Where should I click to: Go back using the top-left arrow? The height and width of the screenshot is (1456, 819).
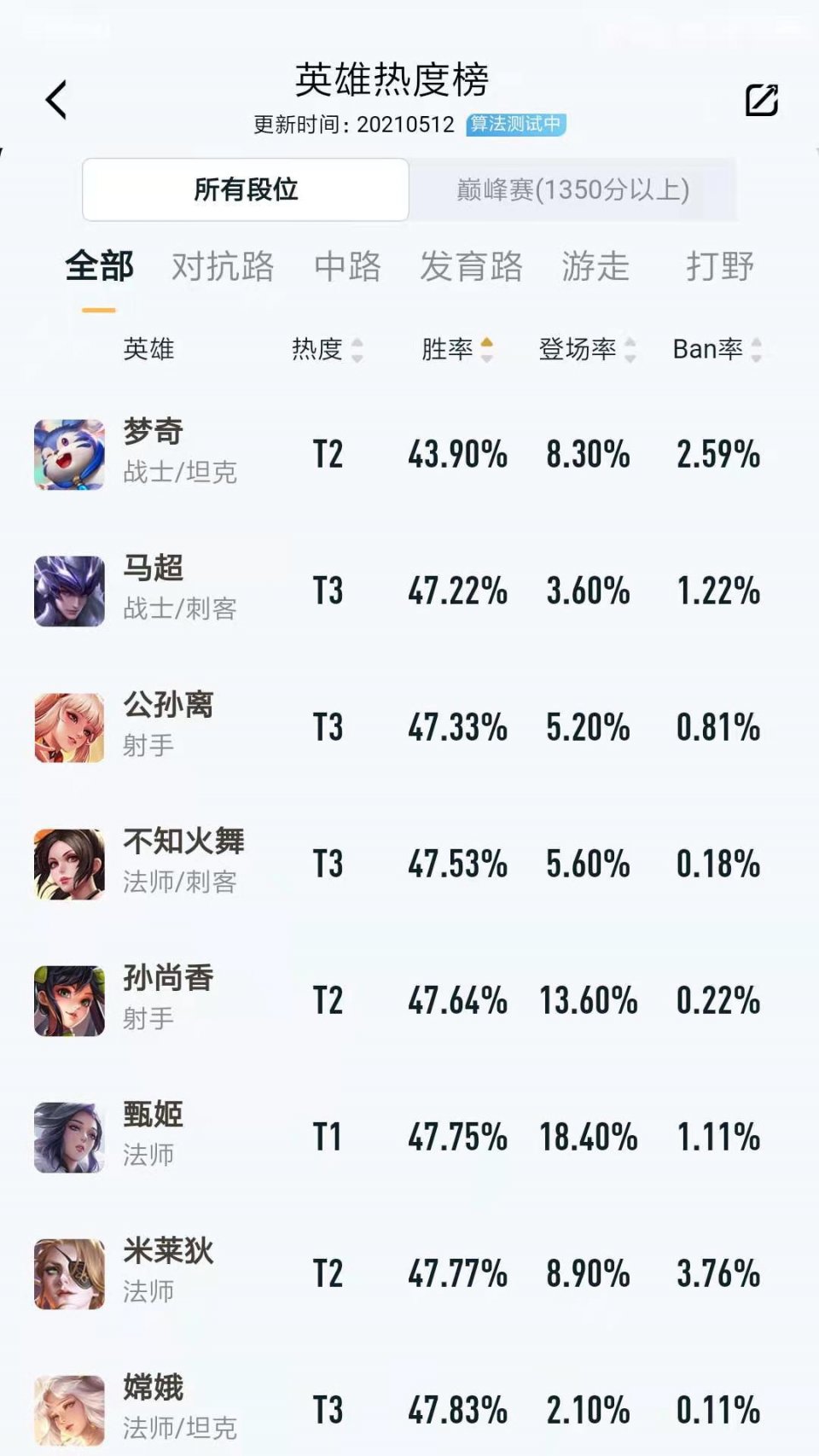pyautogui.click(x=56, y=100)
